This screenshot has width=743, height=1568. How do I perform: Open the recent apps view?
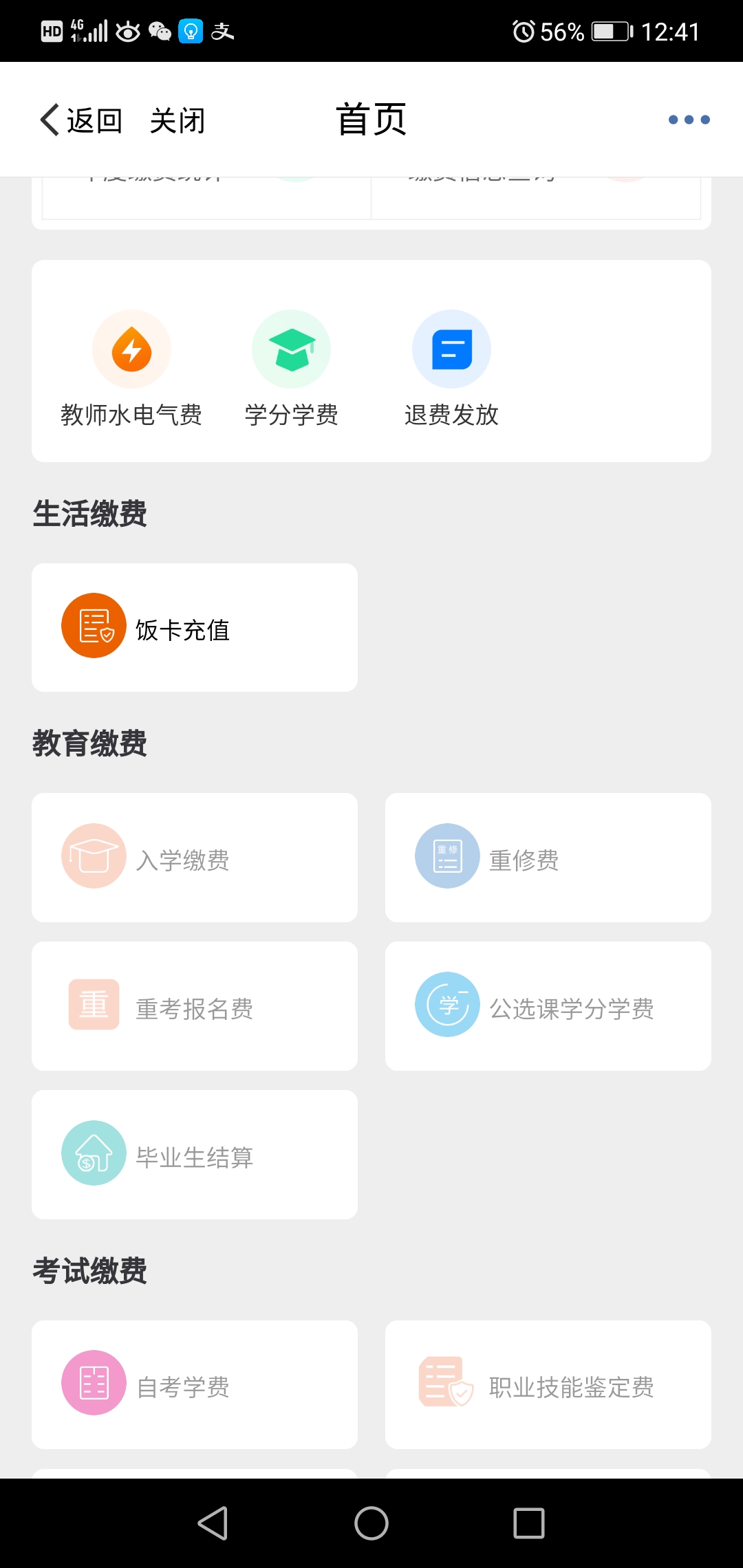tap(529, 1523)
